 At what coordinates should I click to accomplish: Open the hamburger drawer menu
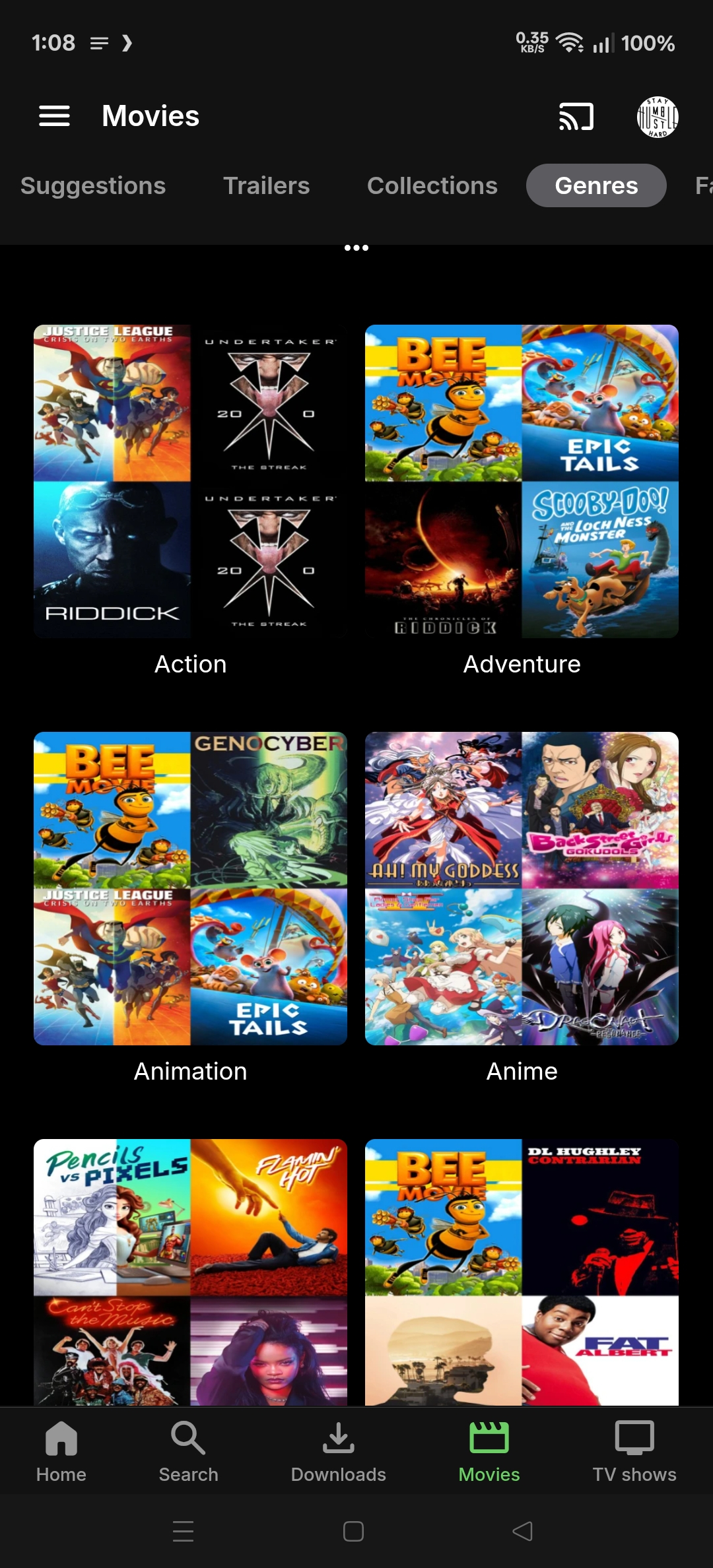[x=54, y=116]
